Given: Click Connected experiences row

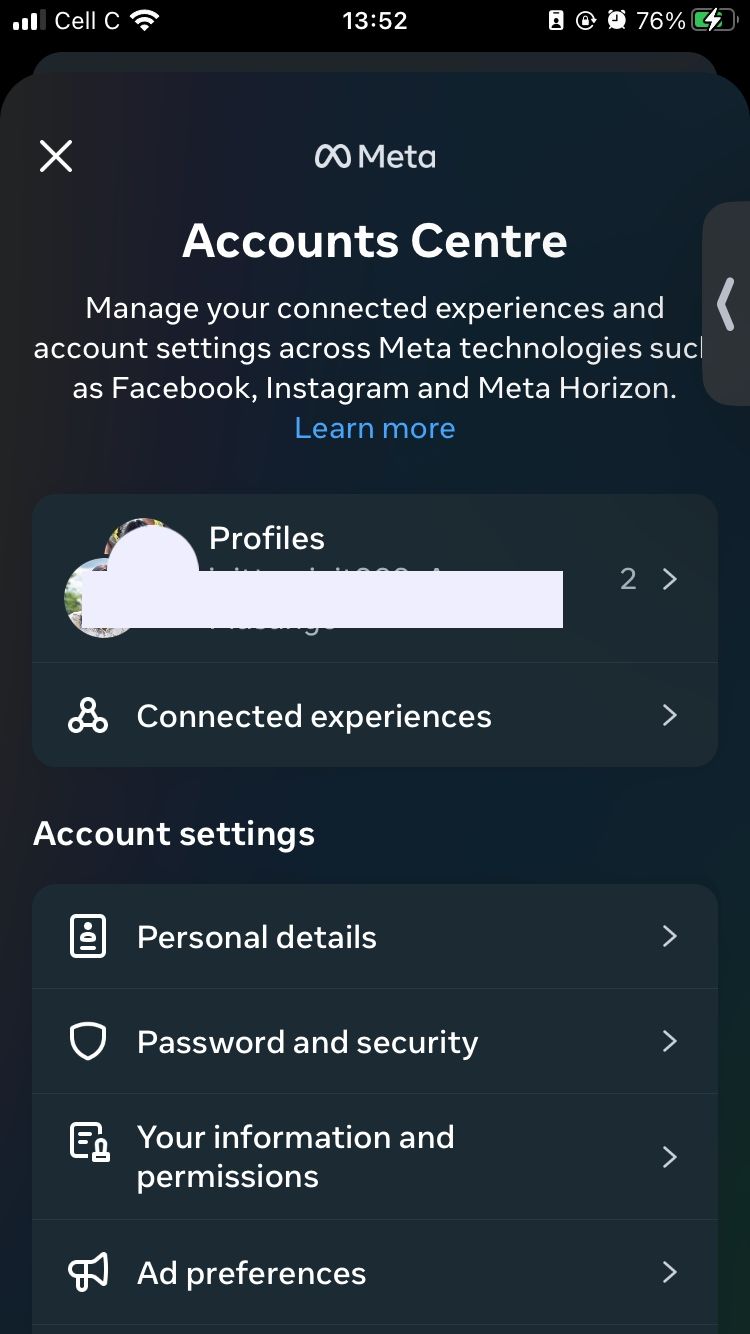Looking at the screenshot, I should 313,715.
